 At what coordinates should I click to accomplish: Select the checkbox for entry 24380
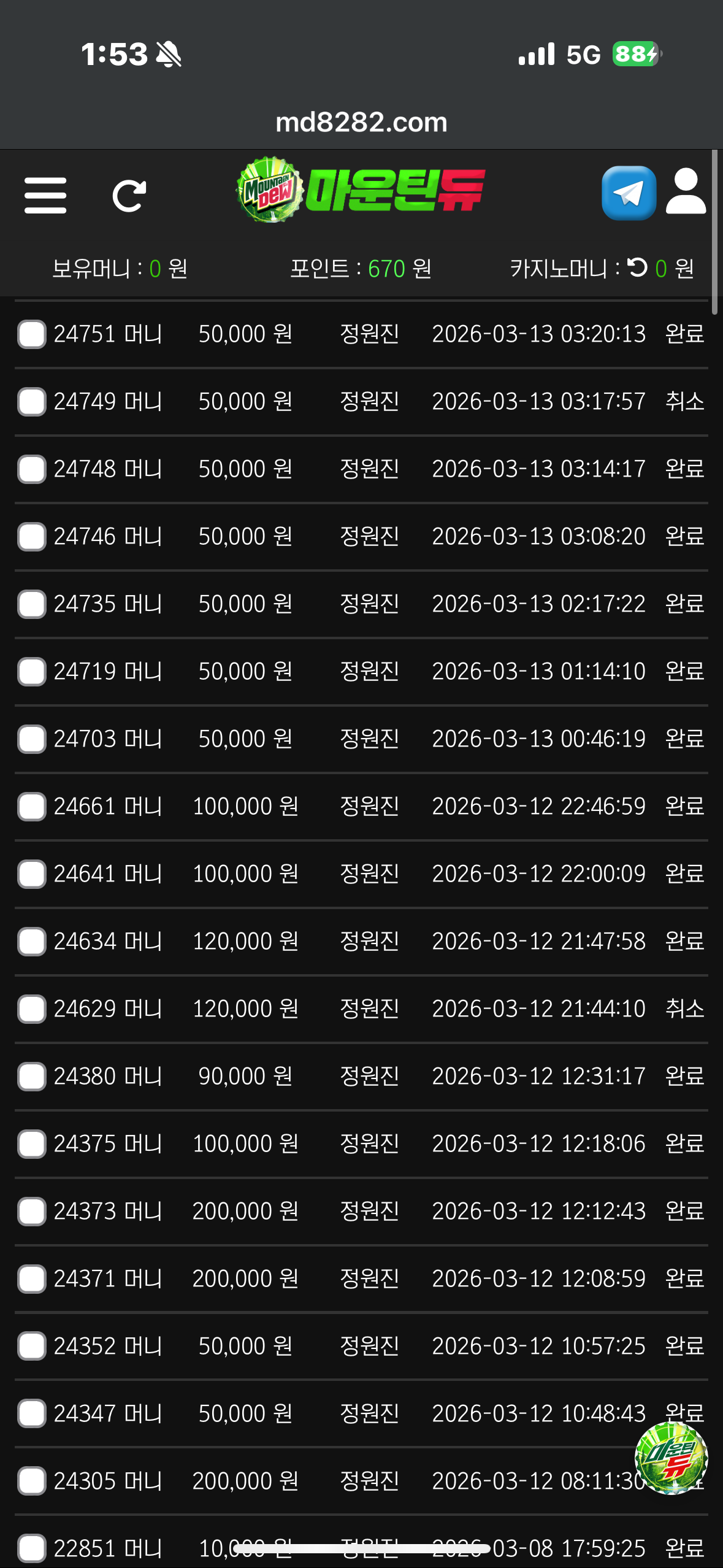32,1077
